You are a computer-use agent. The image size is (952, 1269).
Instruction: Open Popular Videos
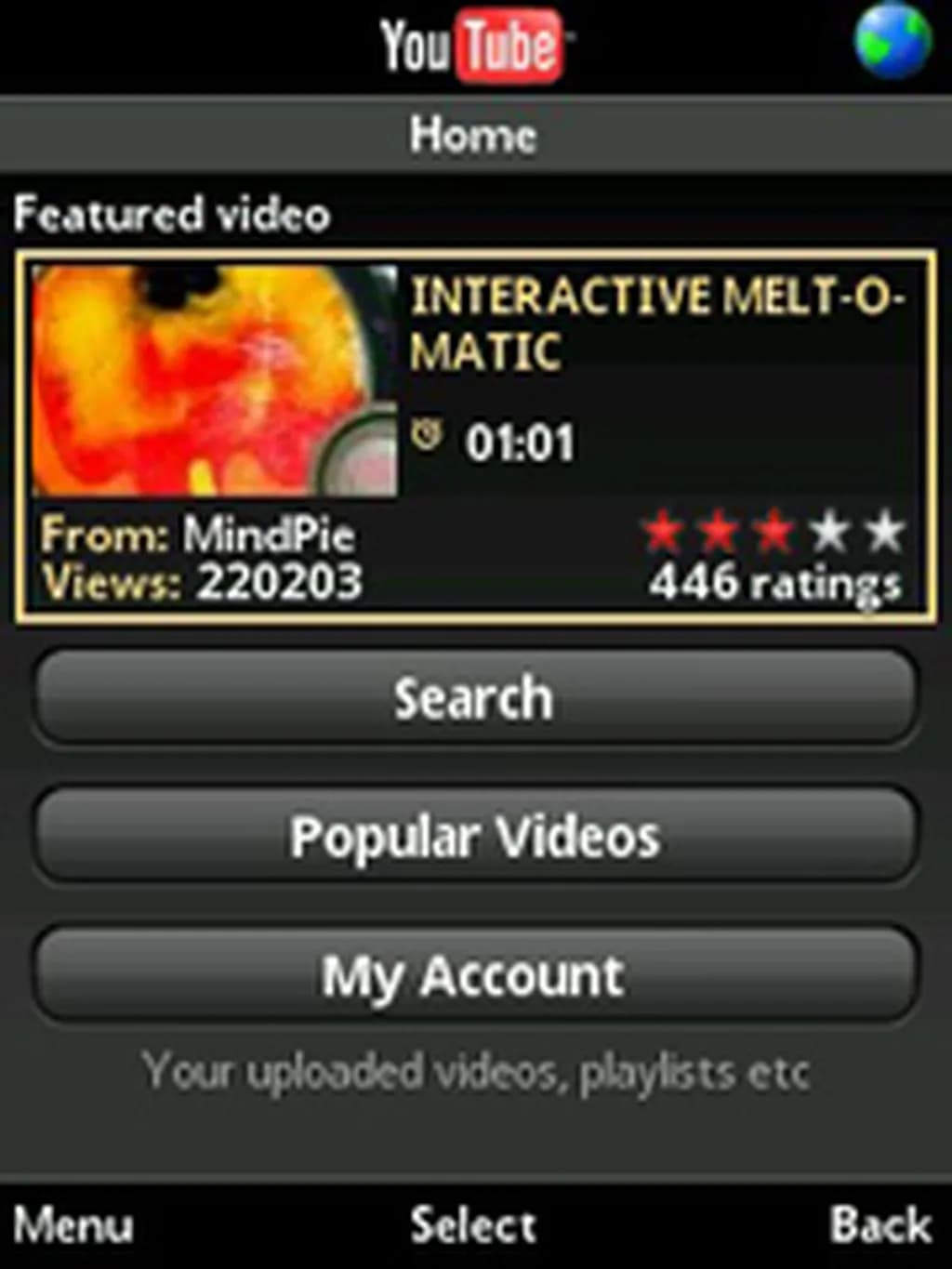(x=474, y=837)
